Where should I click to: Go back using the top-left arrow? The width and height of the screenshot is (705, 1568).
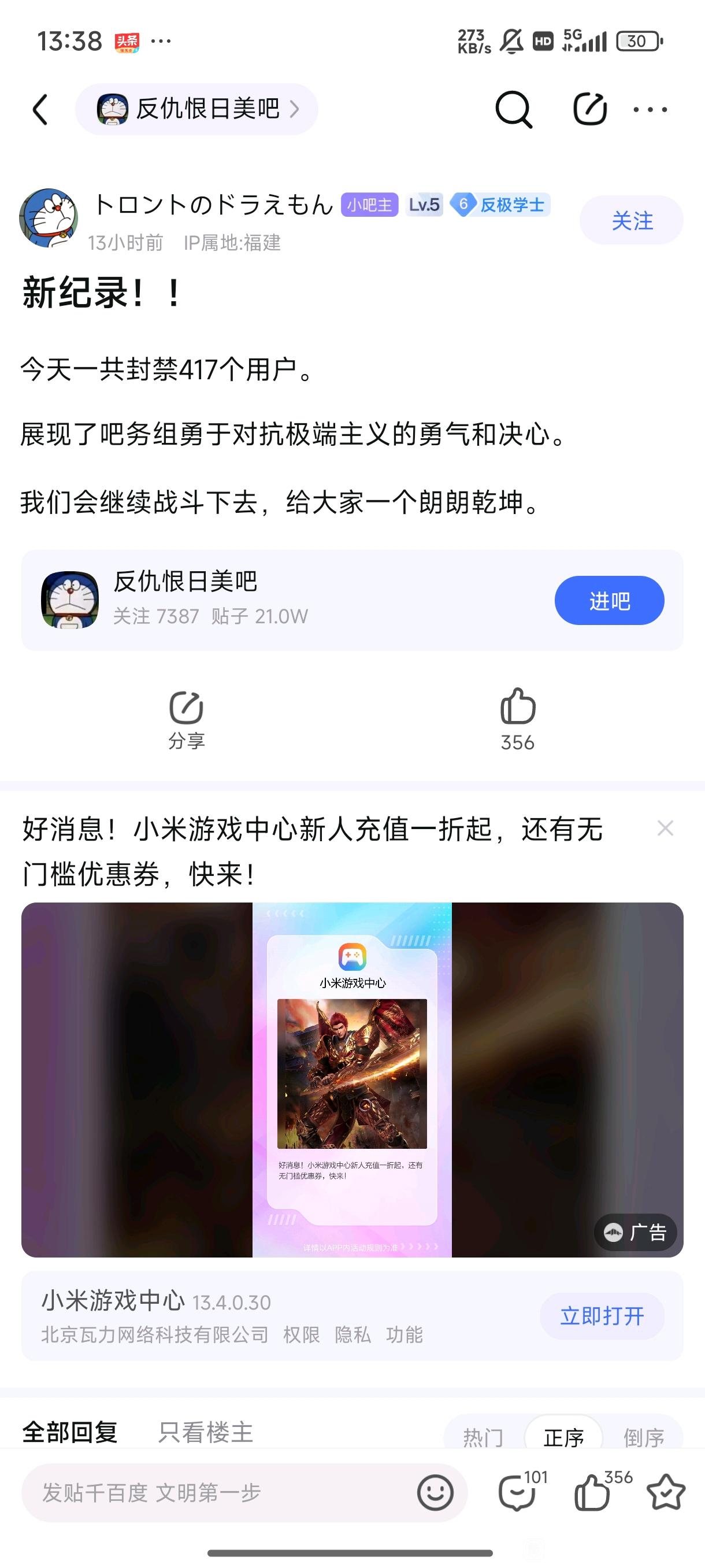click(40, 110)
